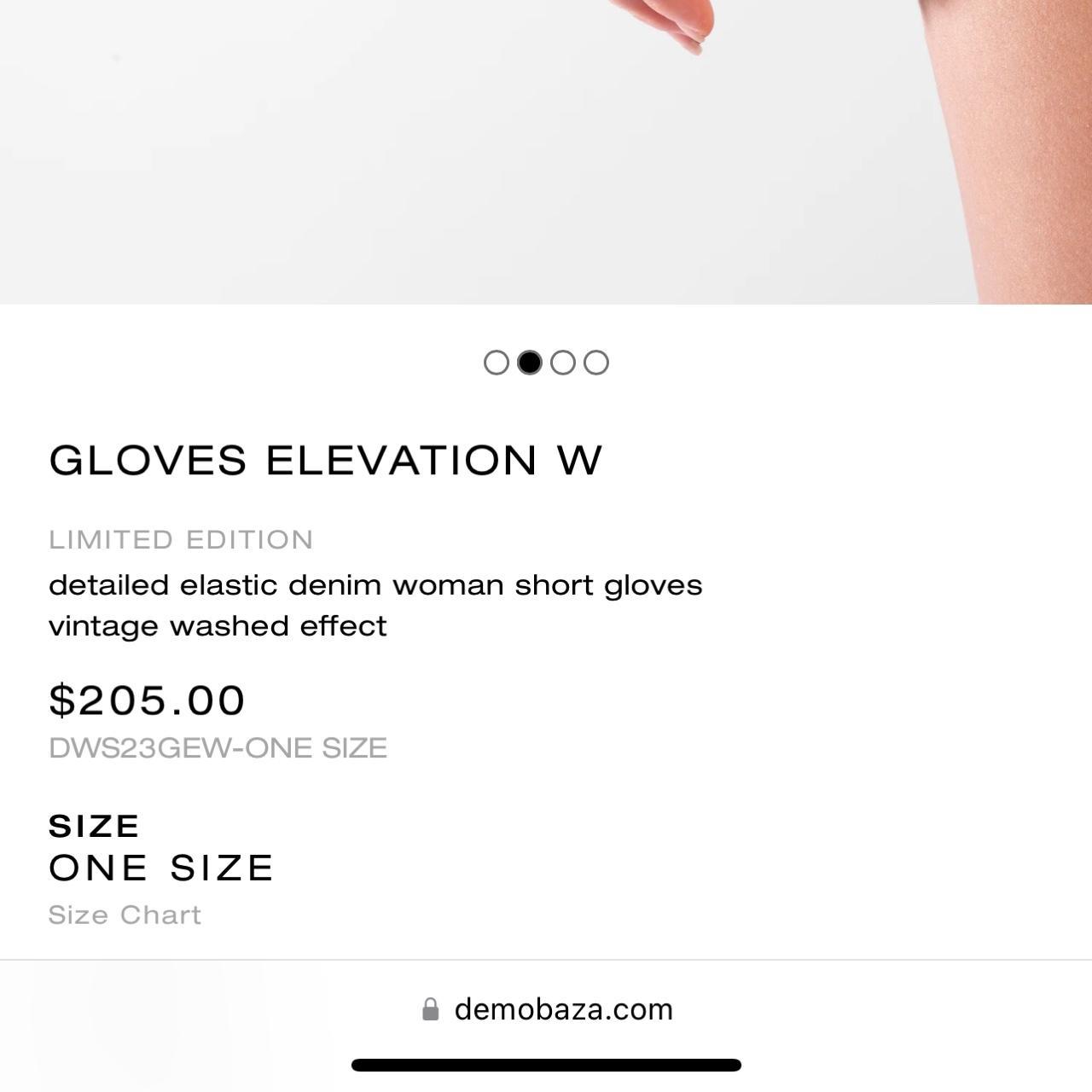This screenshot has width=1092, height=1092.
Task: Tap the demobaza.com address bar
Action: click(547, 1009)
